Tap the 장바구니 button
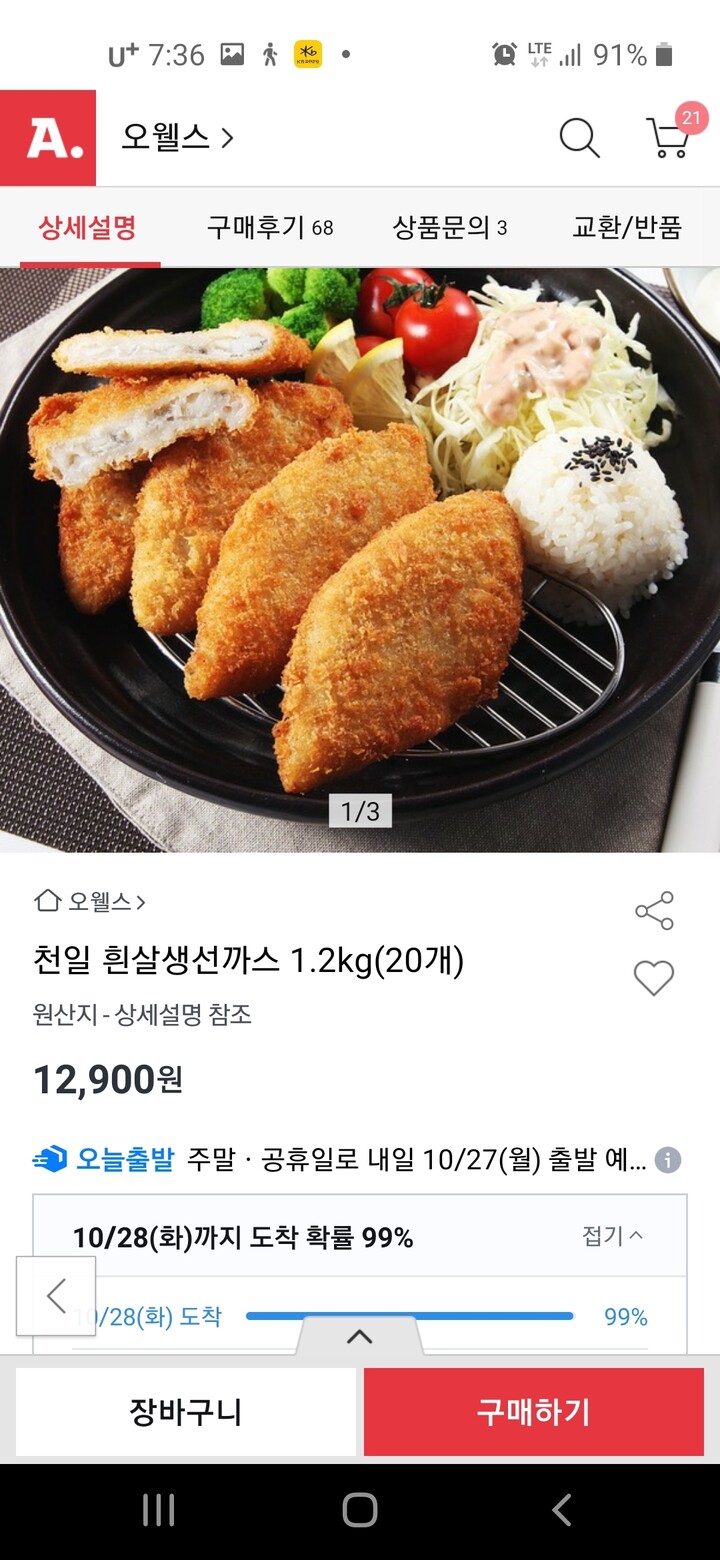 coord(186,1412)
